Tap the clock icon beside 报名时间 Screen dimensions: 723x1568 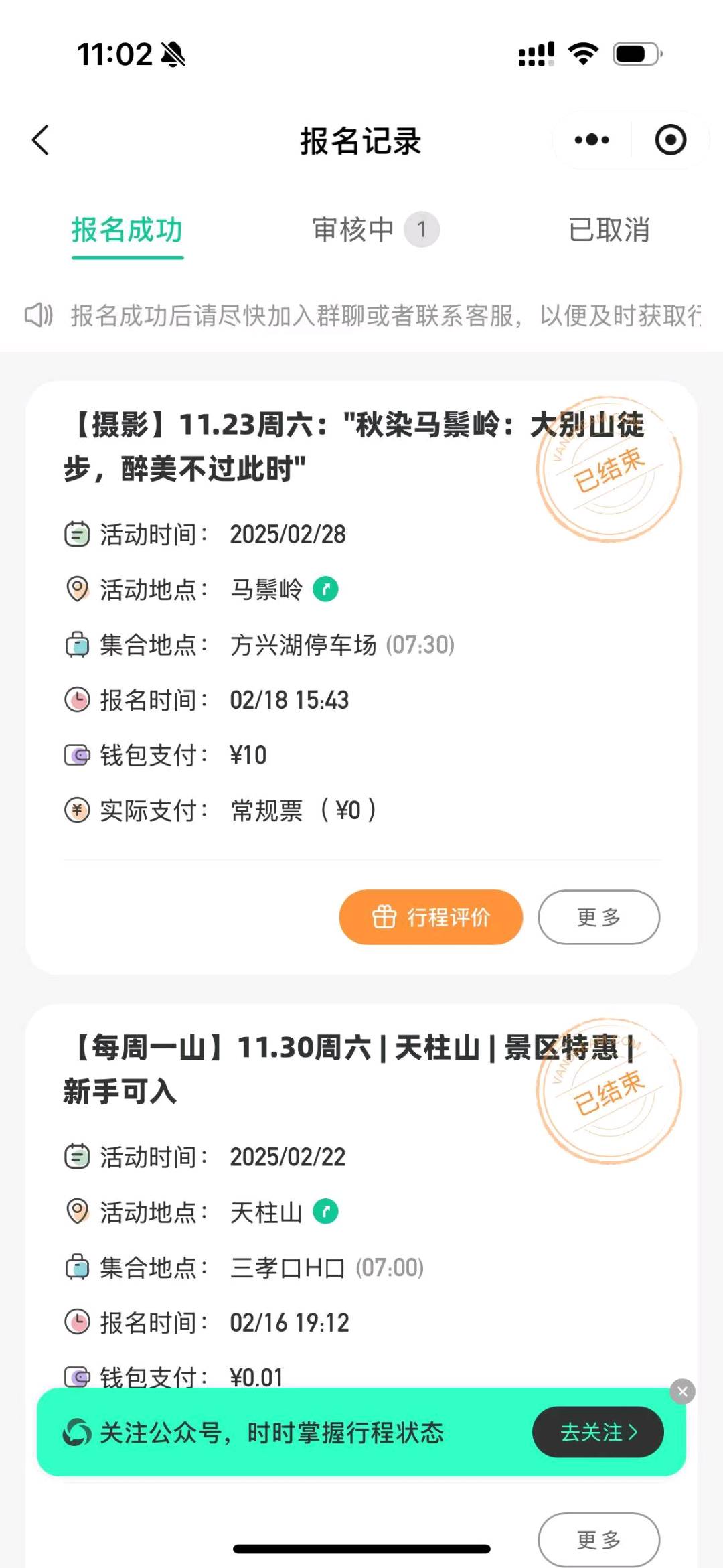78,699
